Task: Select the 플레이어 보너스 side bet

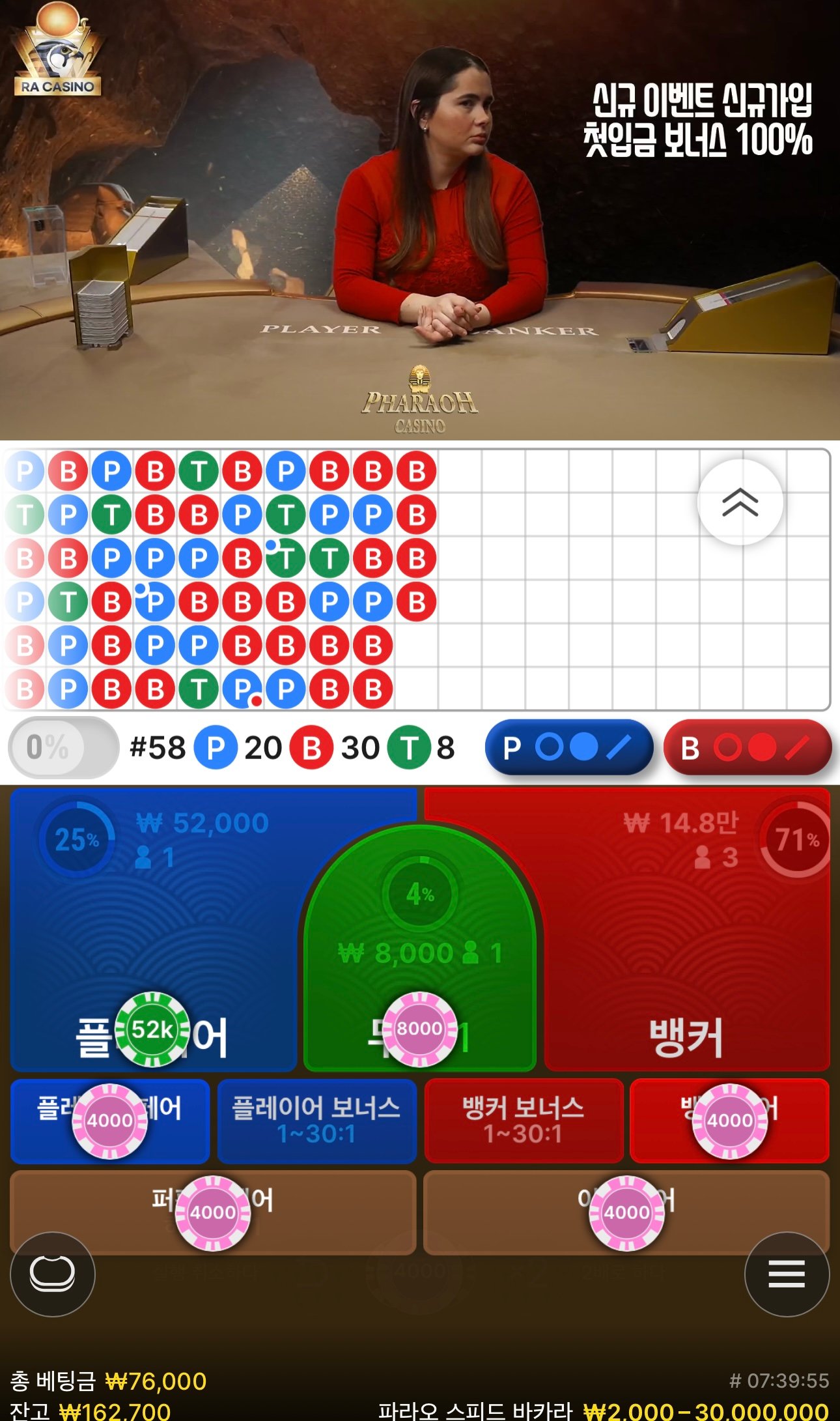Action: [316, 1121]
